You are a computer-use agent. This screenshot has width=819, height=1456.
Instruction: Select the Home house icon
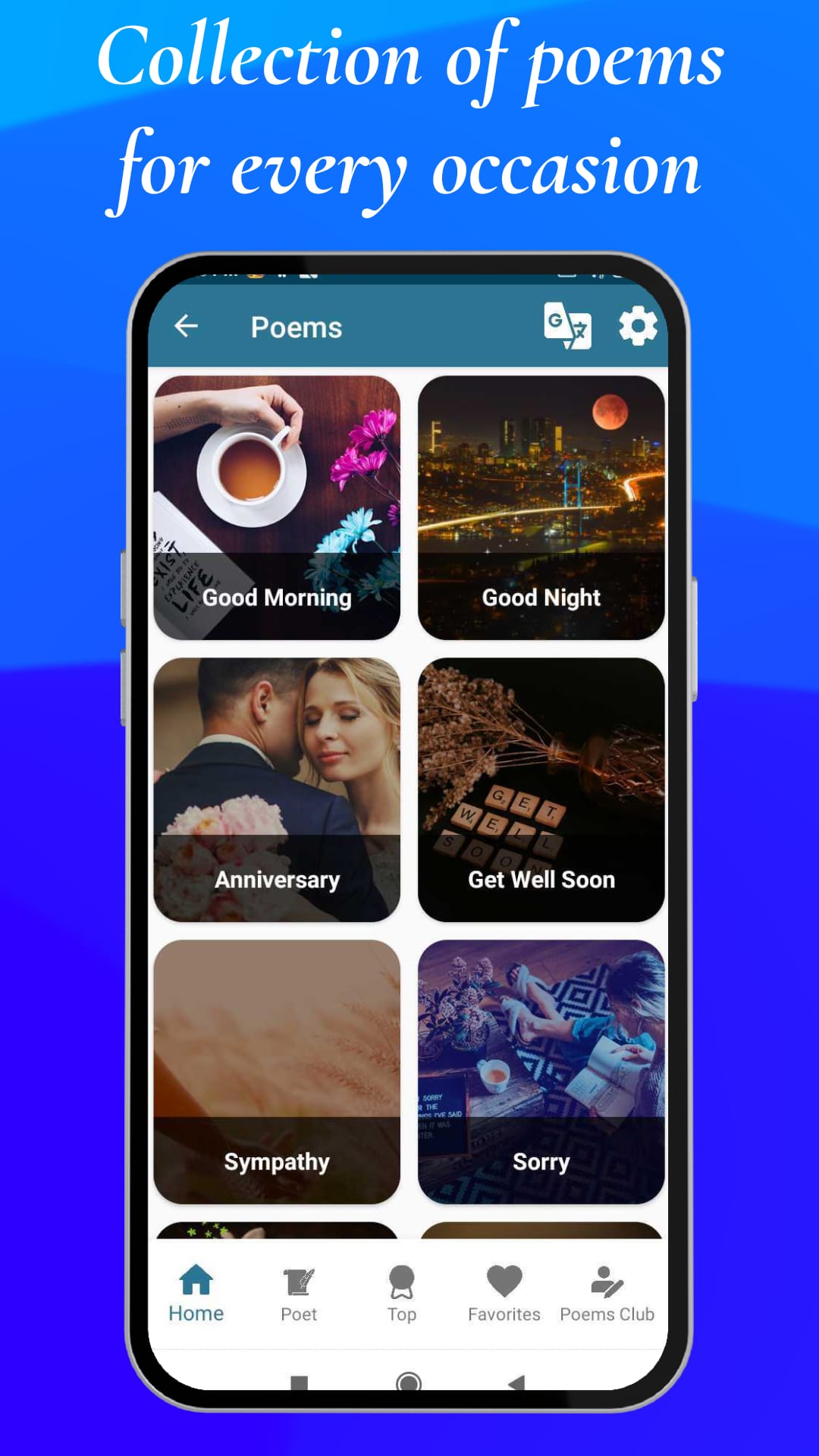[x=195, y=1283]
